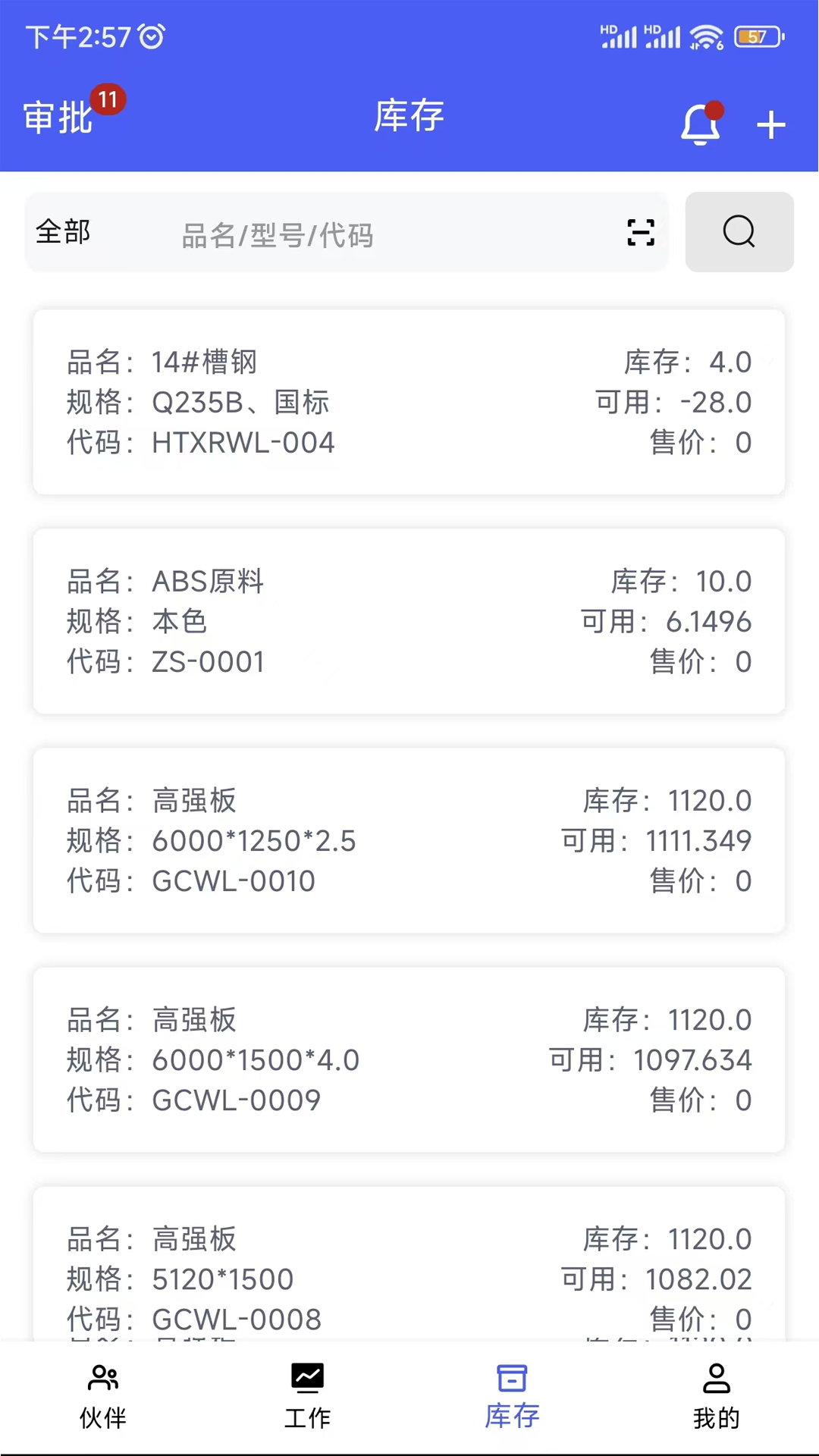
Task: View item with code GCWL-0008
Action: pyautogui.click(x=409, y=1266)
